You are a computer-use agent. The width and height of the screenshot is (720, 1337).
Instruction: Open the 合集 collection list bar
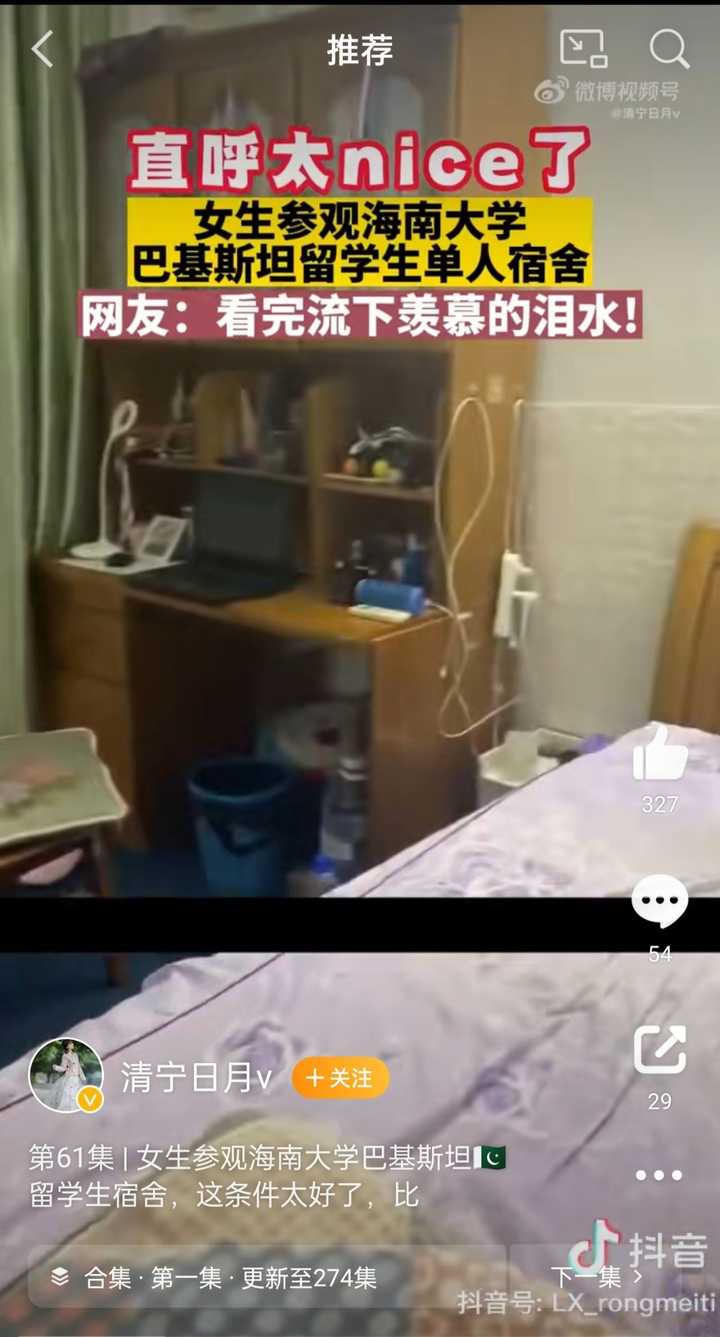[267, 1277]
